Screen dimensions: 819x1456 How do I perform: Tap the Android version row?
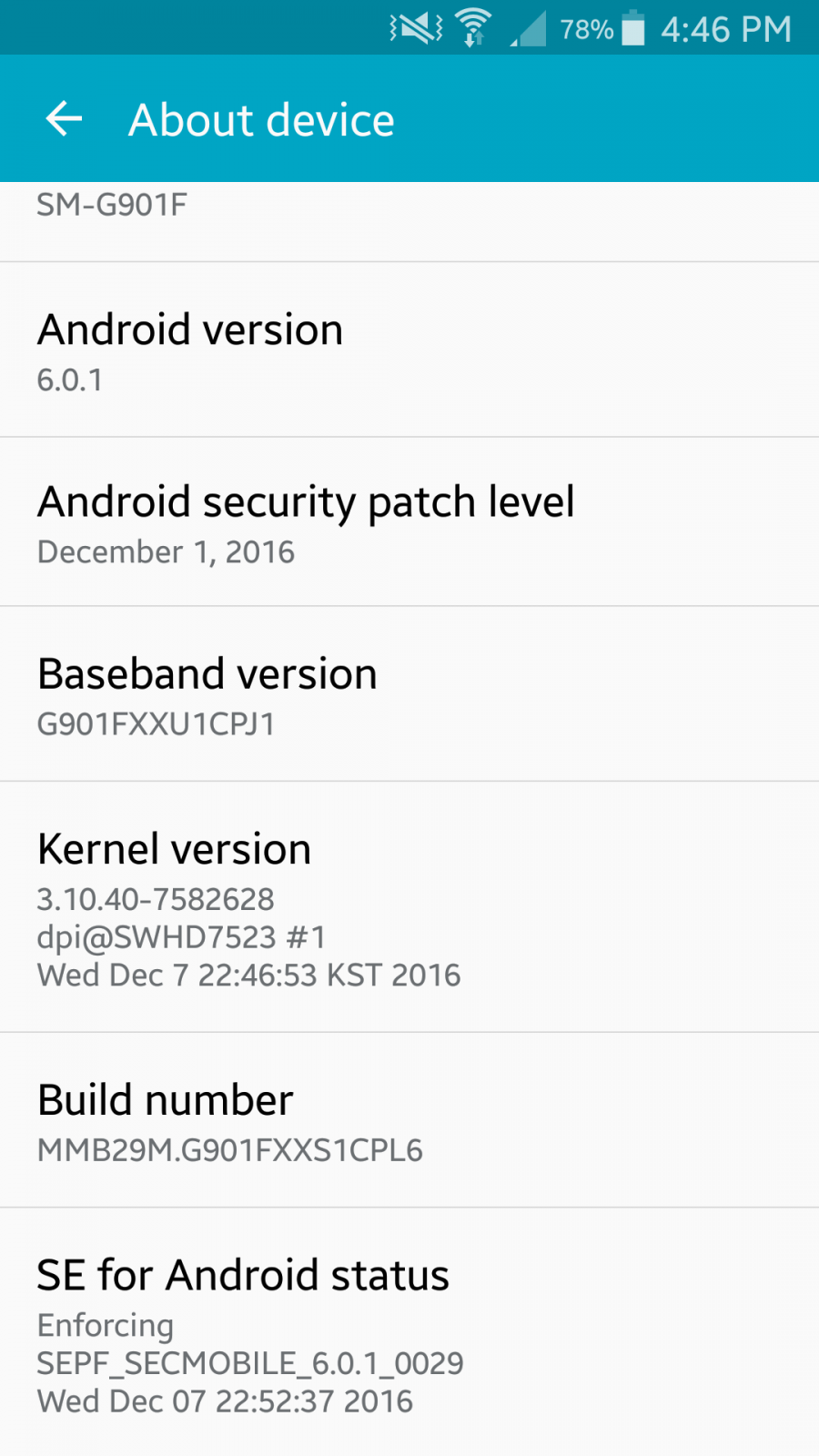[x=409, y=350]
